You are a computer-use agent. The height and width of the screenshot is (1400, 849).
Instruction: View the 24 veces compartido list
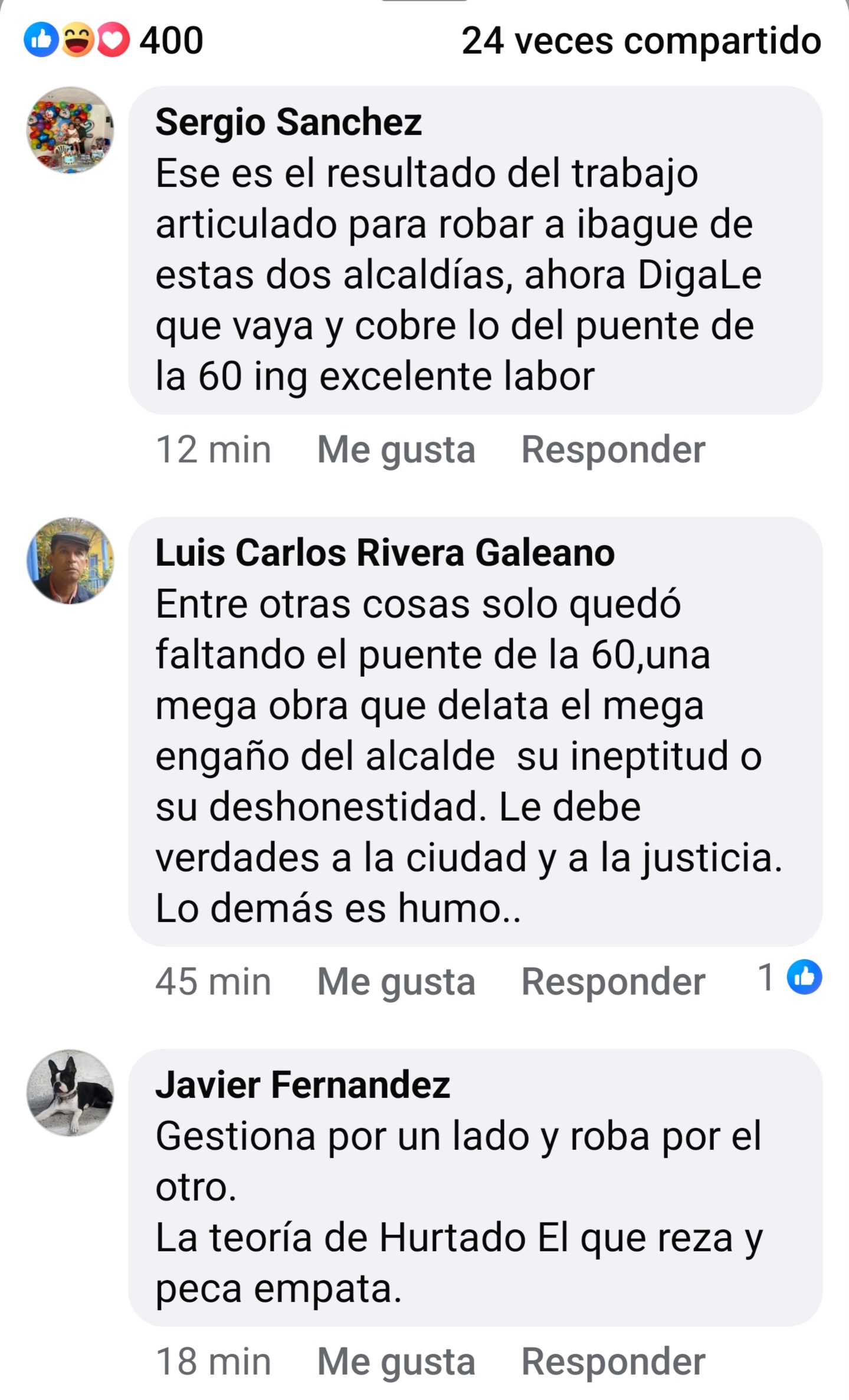(x=641, y=41)
